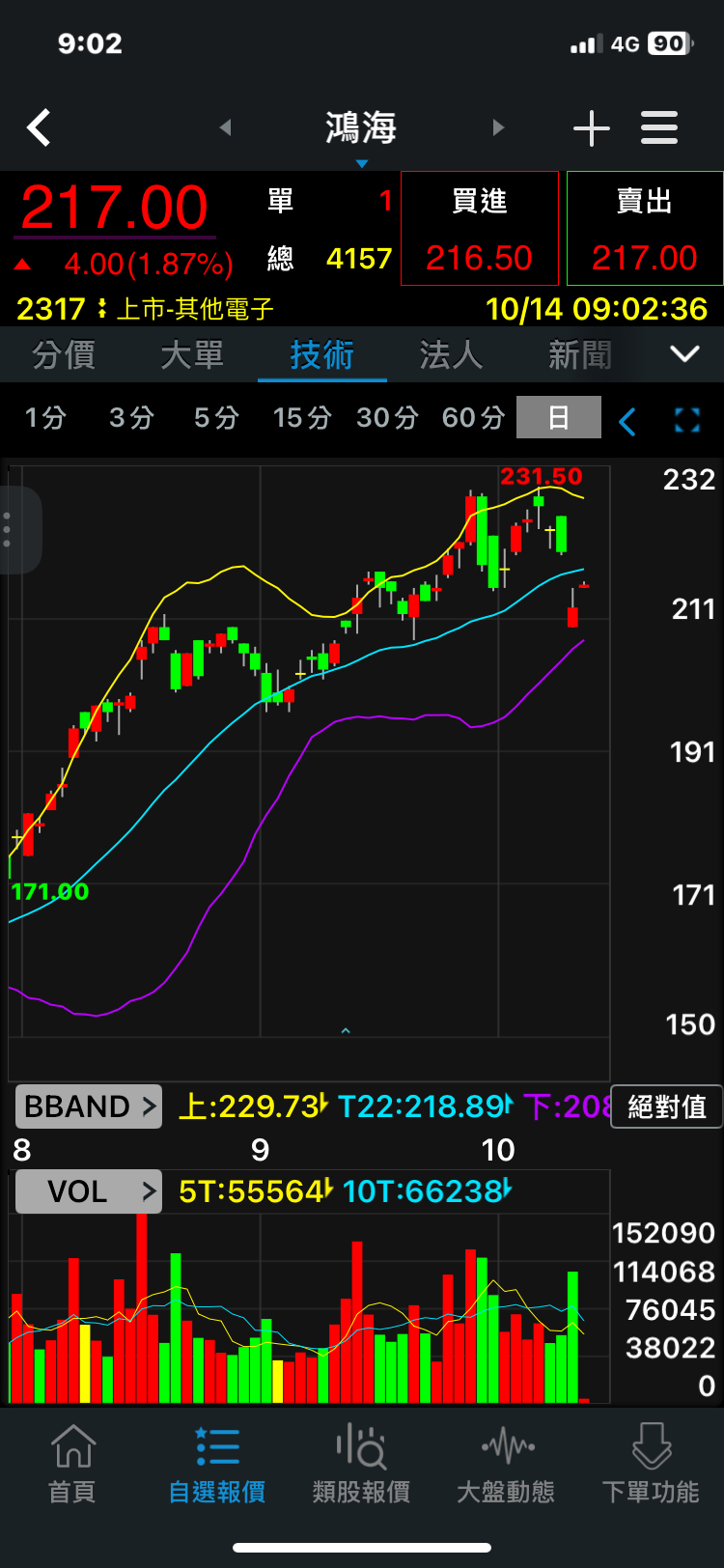The width and height of the screenshot is (724, 1568).
Task: Open the 大盤動態 tab
Action: click(506, 1465)
